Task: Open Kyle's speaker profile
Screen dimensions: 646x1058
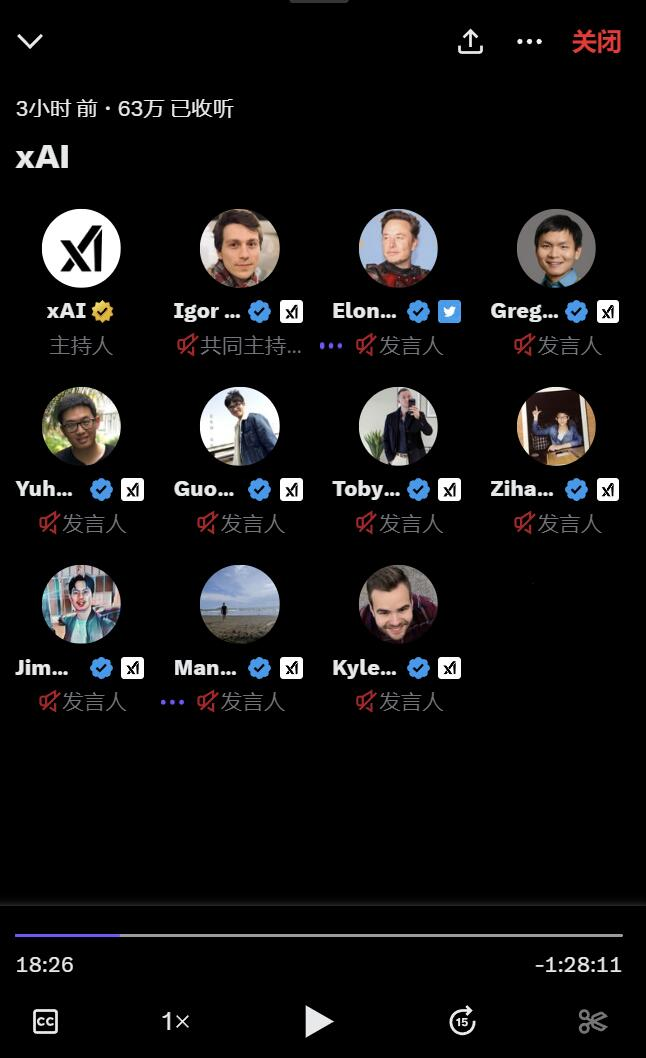Action: tap(398, 604)
